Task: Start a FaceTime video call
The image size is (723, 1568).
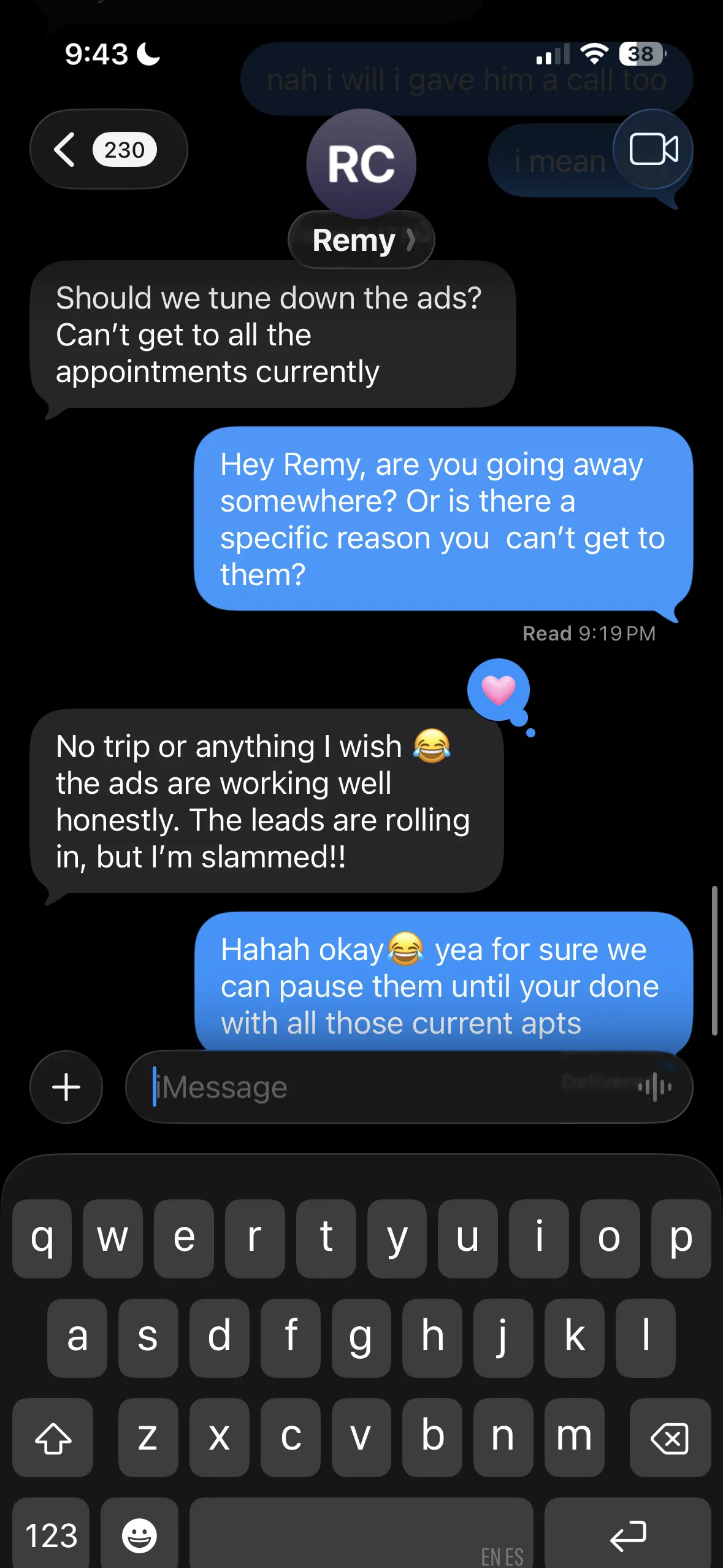Action: 654,149
